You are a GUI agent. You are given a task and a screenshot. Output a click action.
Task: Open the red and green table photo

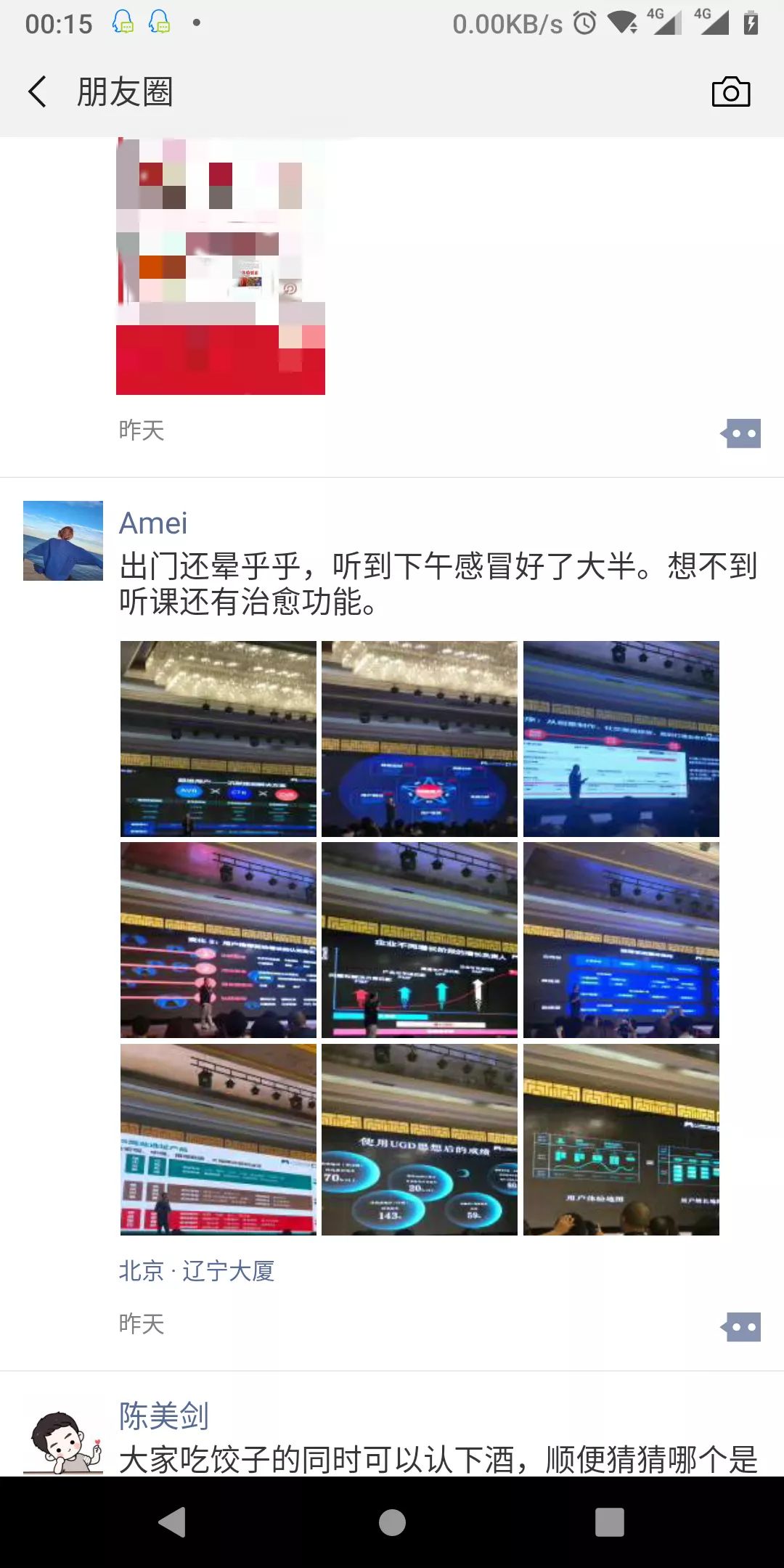pos(219,1140)
